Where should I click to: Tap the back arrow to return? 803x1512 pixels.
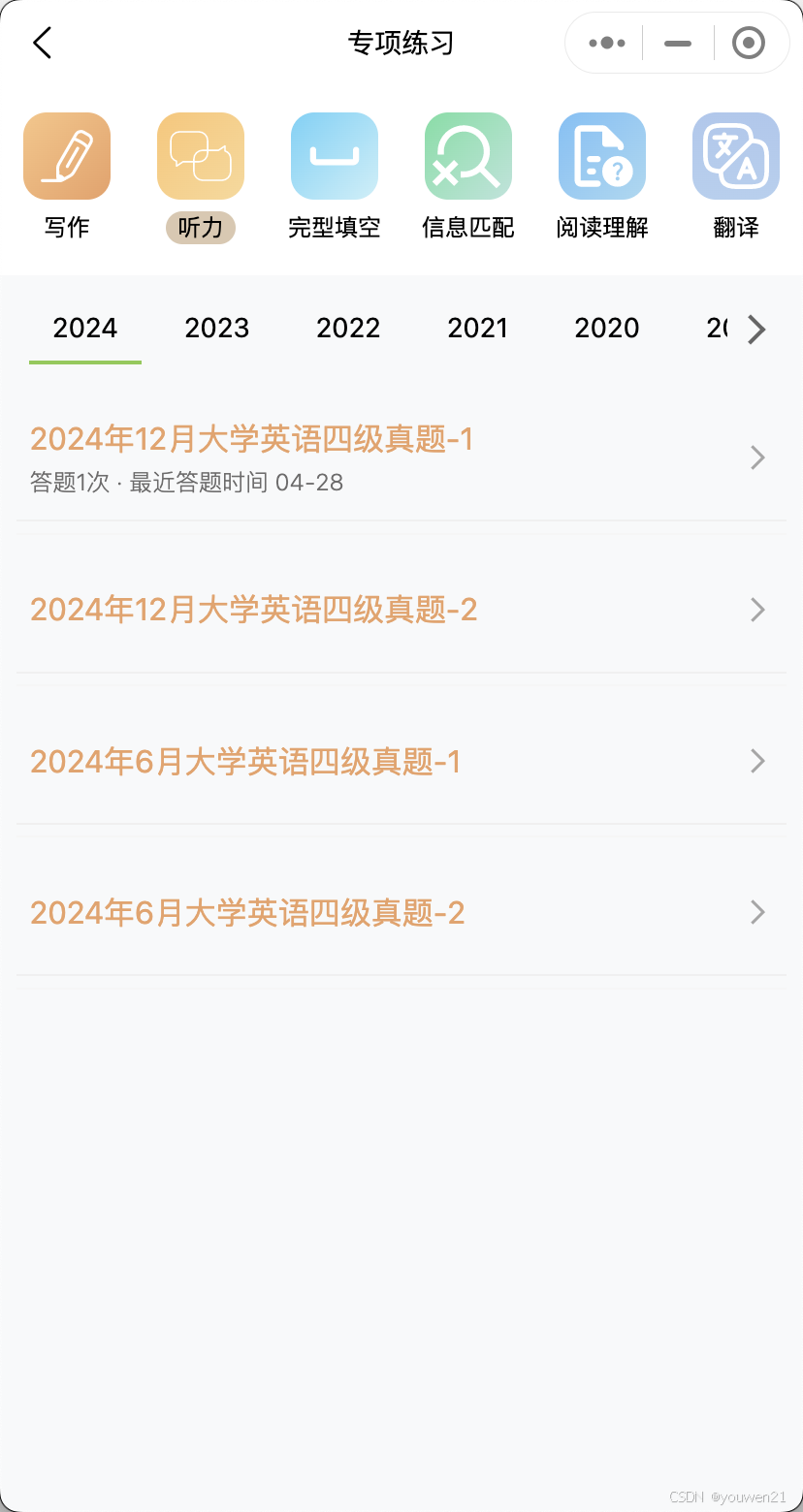pyautogui.click(x=42, y=43)
